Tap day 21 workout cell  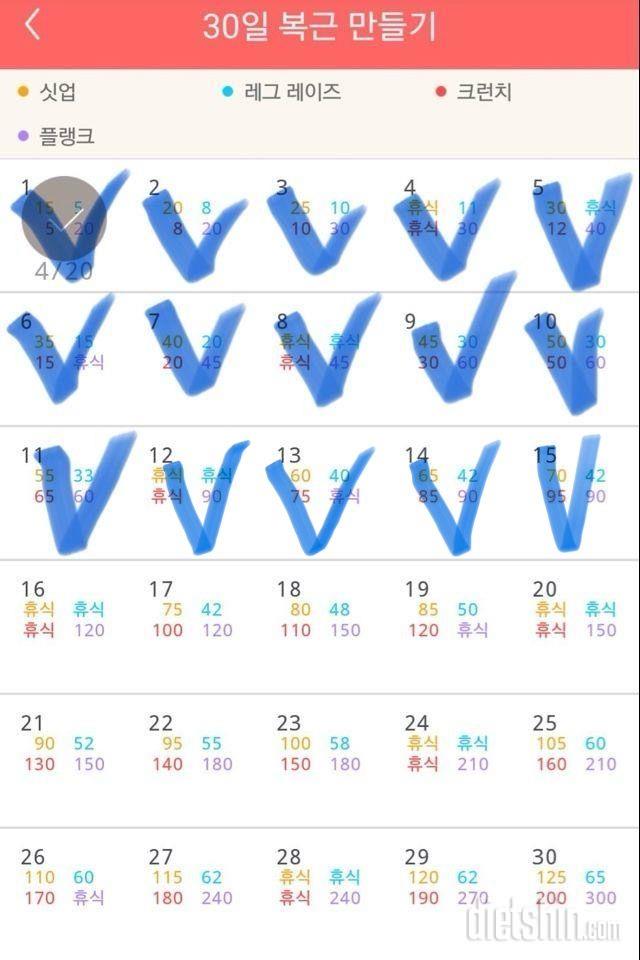tap(64, 755)
